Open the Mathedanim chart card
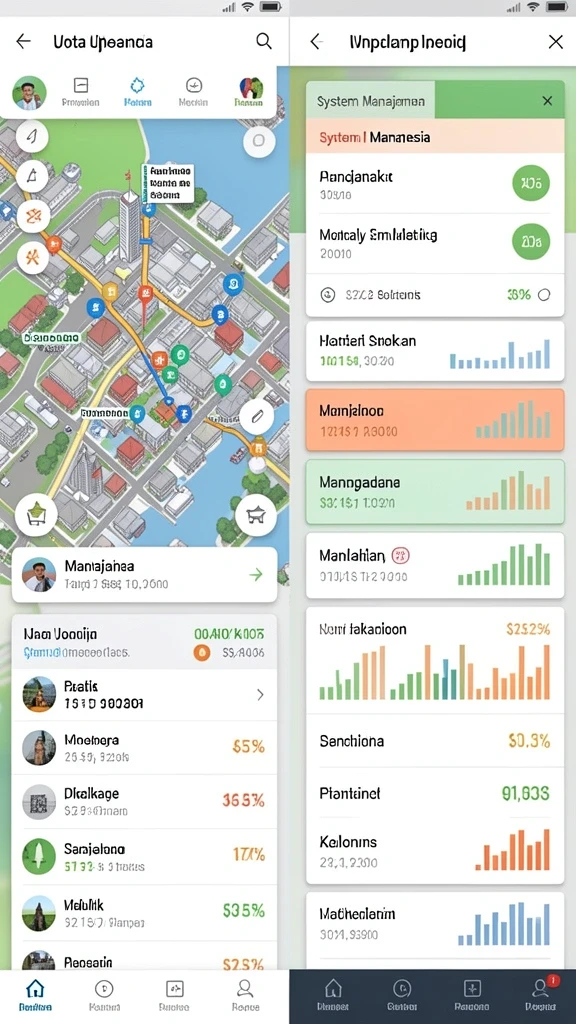Viewport: 576px width, 1024px height. pyautogui.click(x=435, y=925)
